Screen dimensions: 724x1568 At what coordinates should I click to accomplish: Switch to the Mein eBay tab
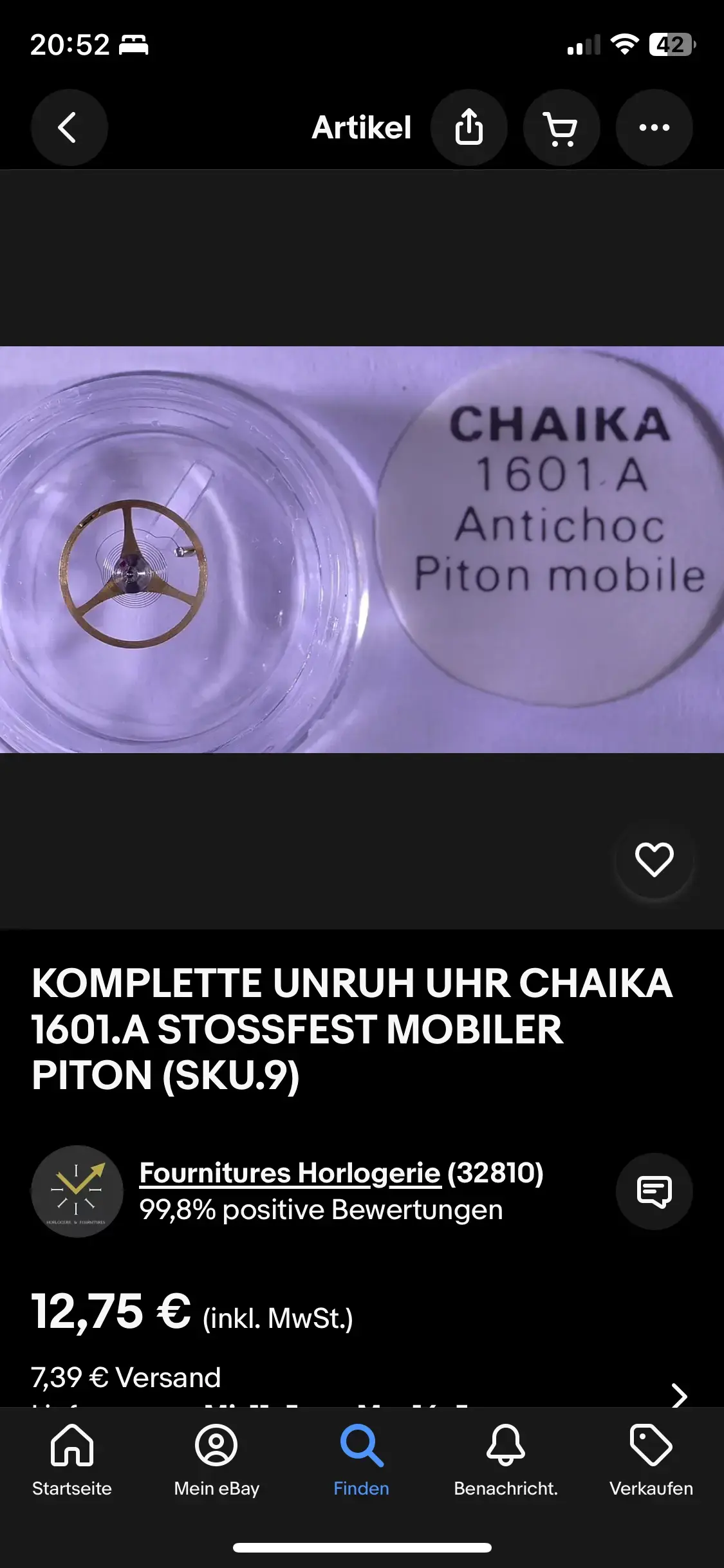point(216,1461)
